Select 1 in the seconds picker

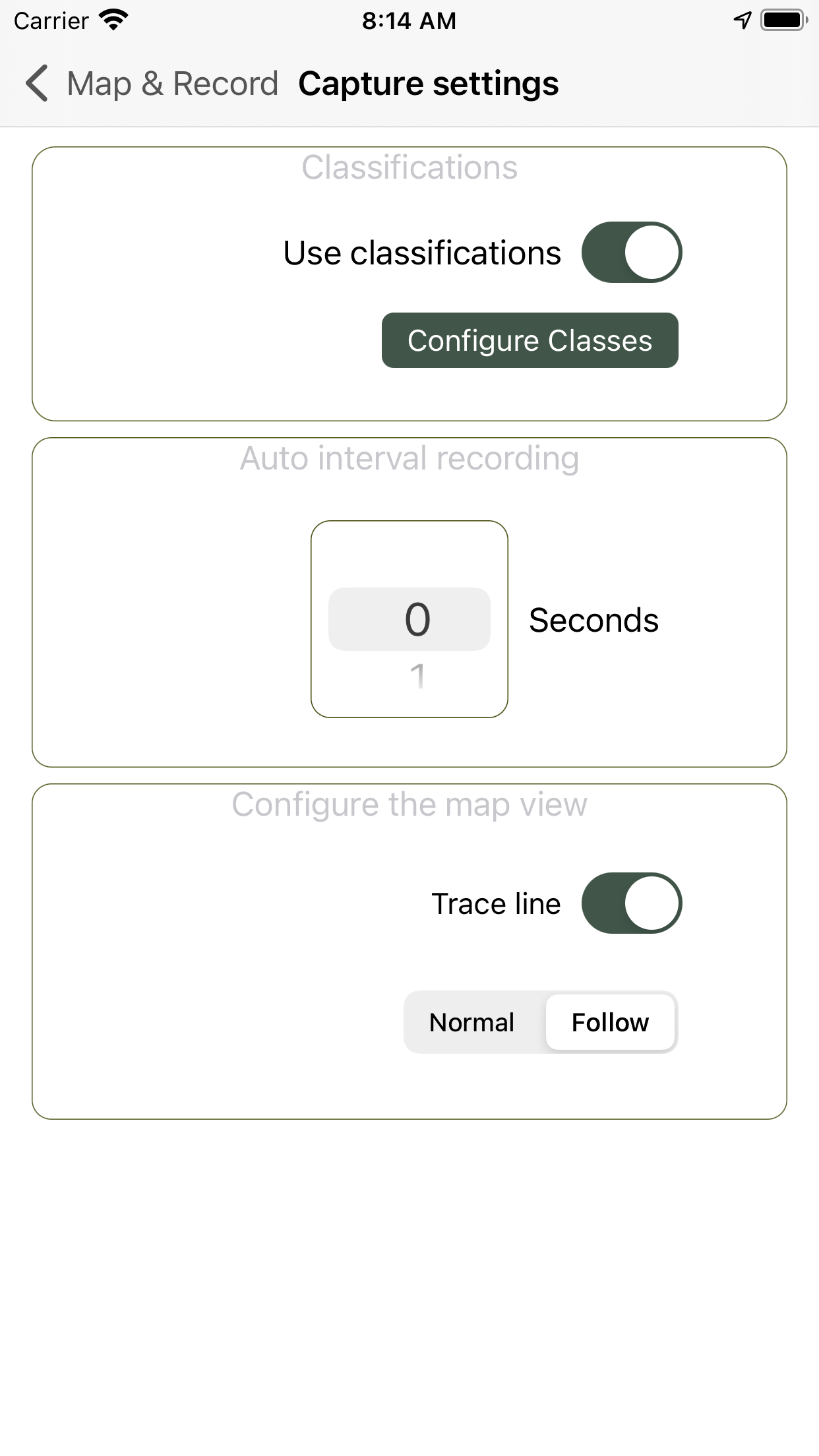[x=417, y=677]
